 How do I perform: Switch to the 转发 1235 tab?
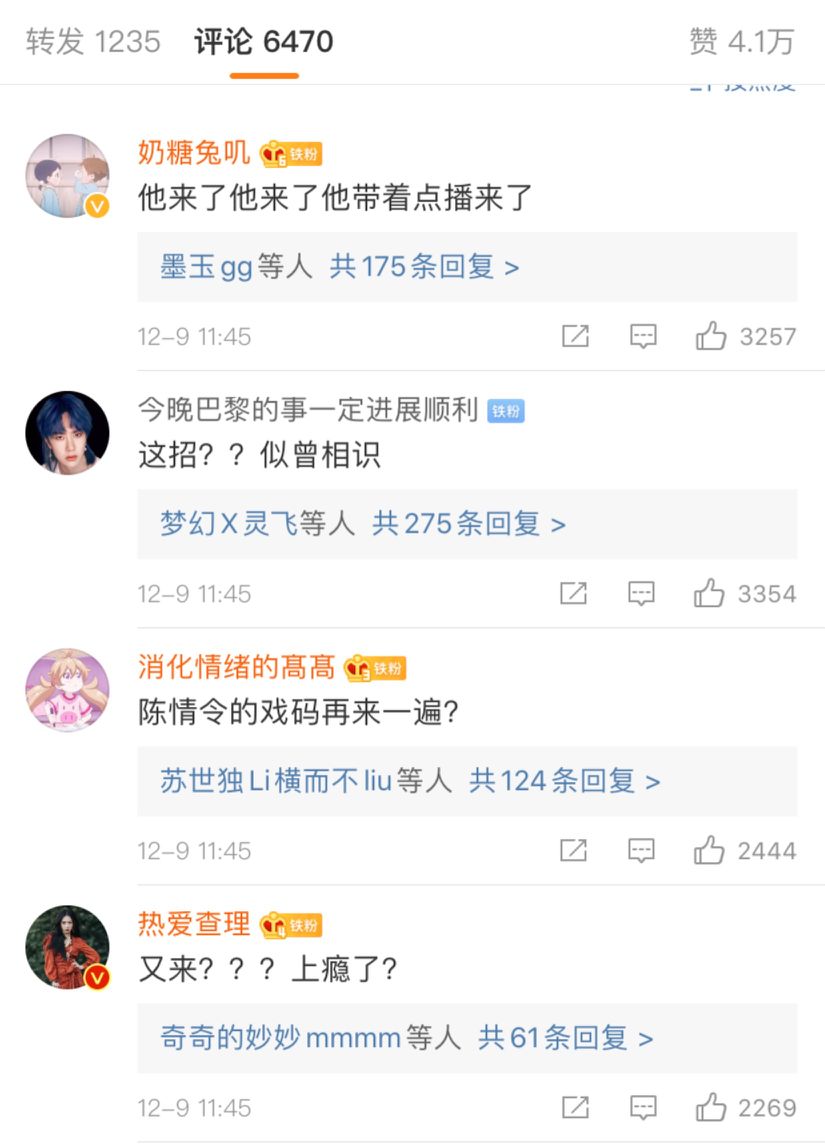[x=93, y=41]
